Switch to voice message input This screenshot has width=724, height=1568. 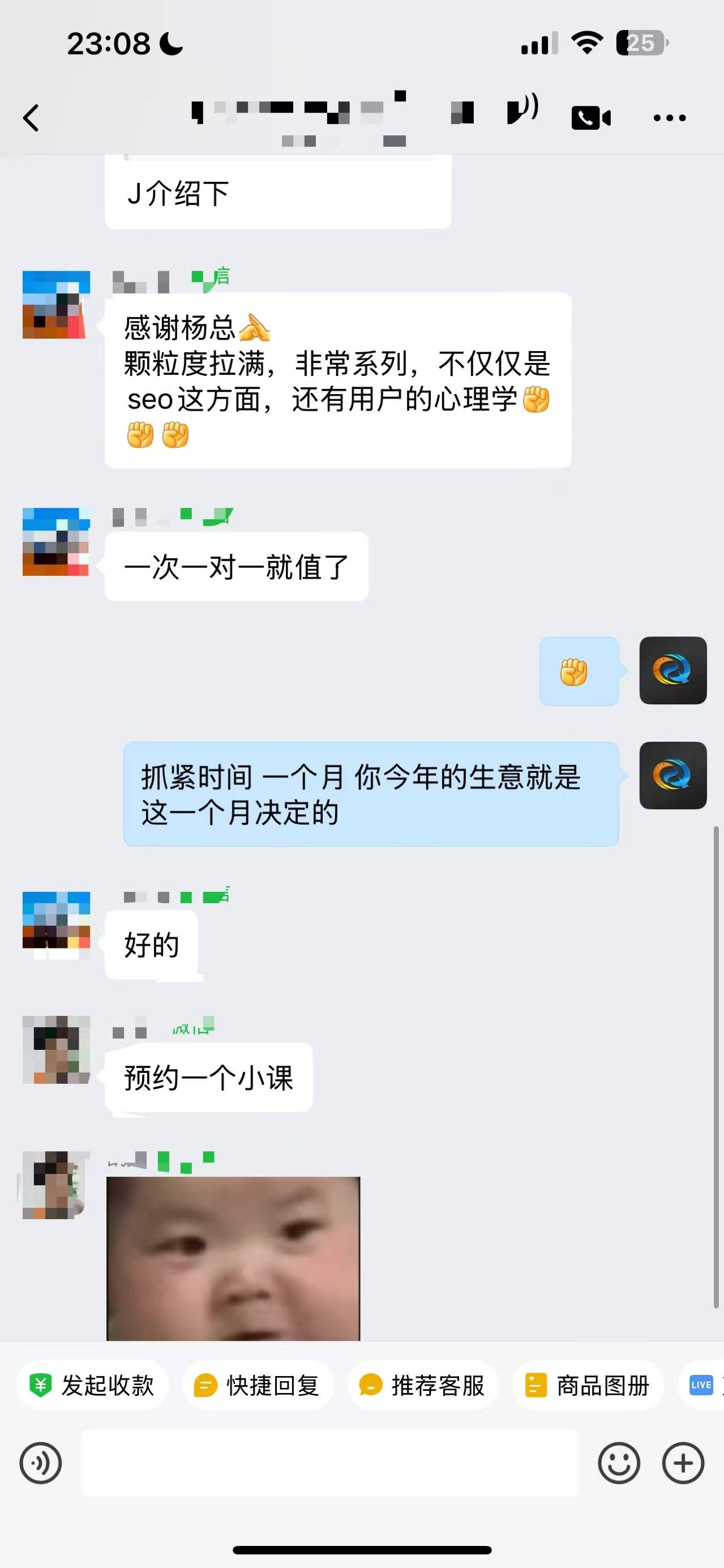tap(41, 1463)
